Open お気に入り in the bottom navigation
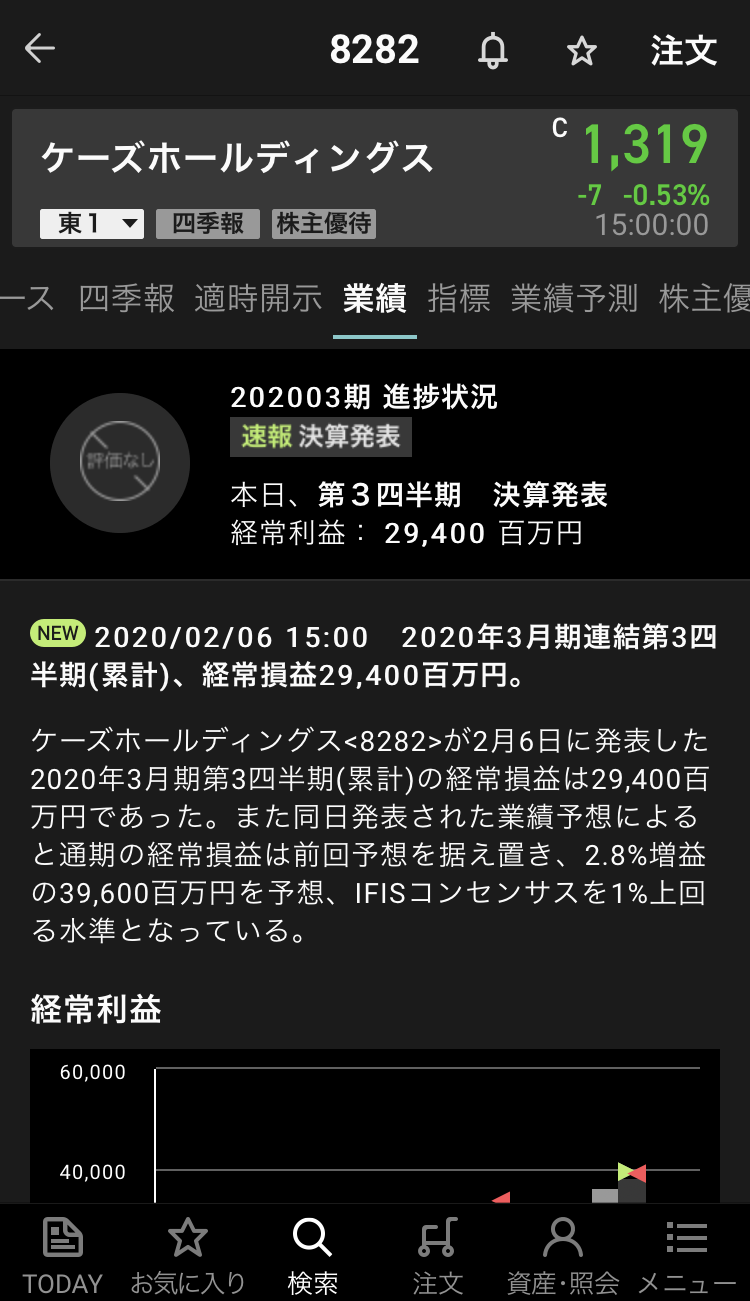Viewport: 750px width, 1301px height. pyautogui.click(x=188, y=1254)
